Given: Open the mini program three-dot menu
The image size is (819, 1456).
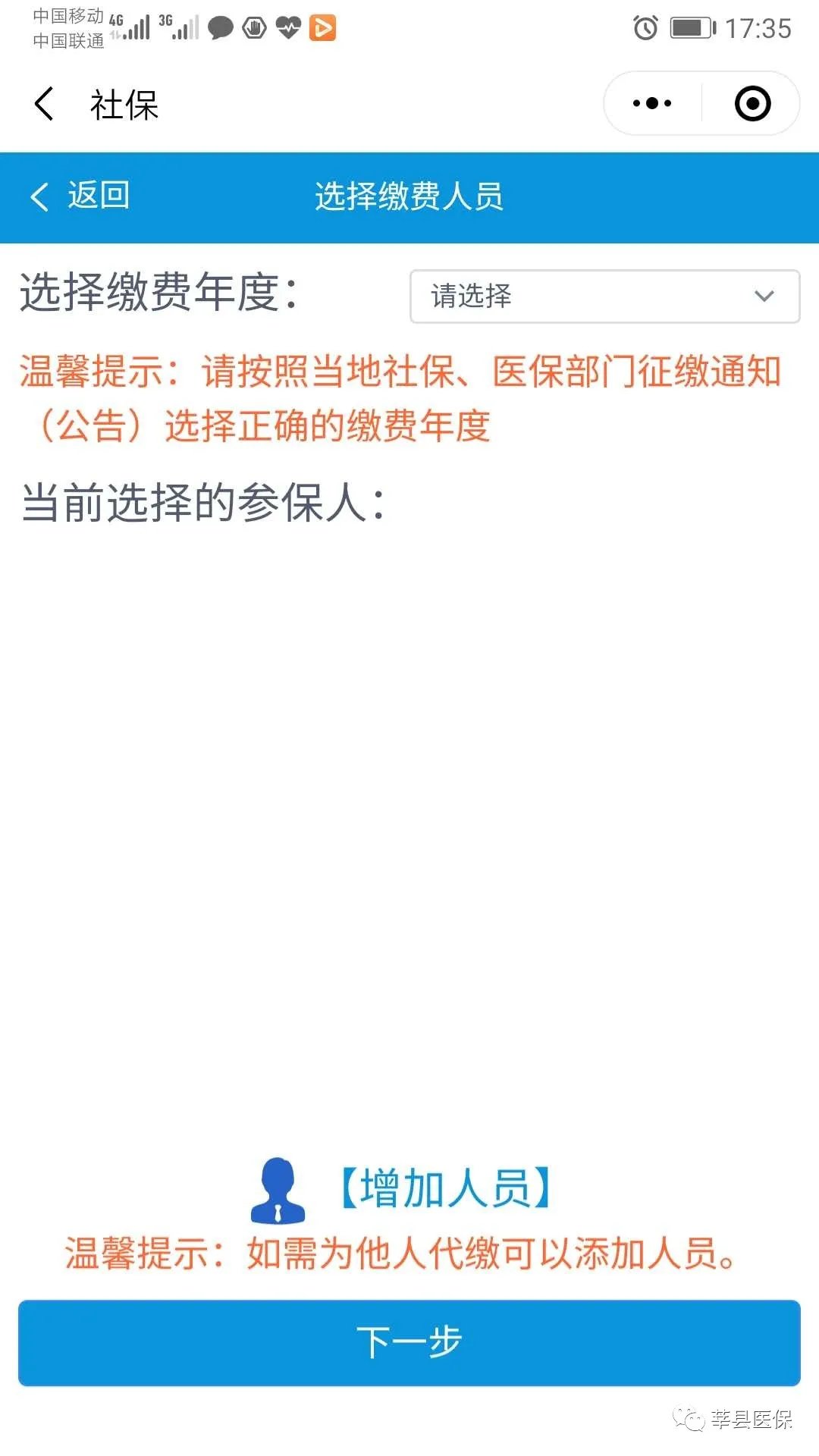Looking at the screenshot, I should pyautogui.click(x=652, y=104).
